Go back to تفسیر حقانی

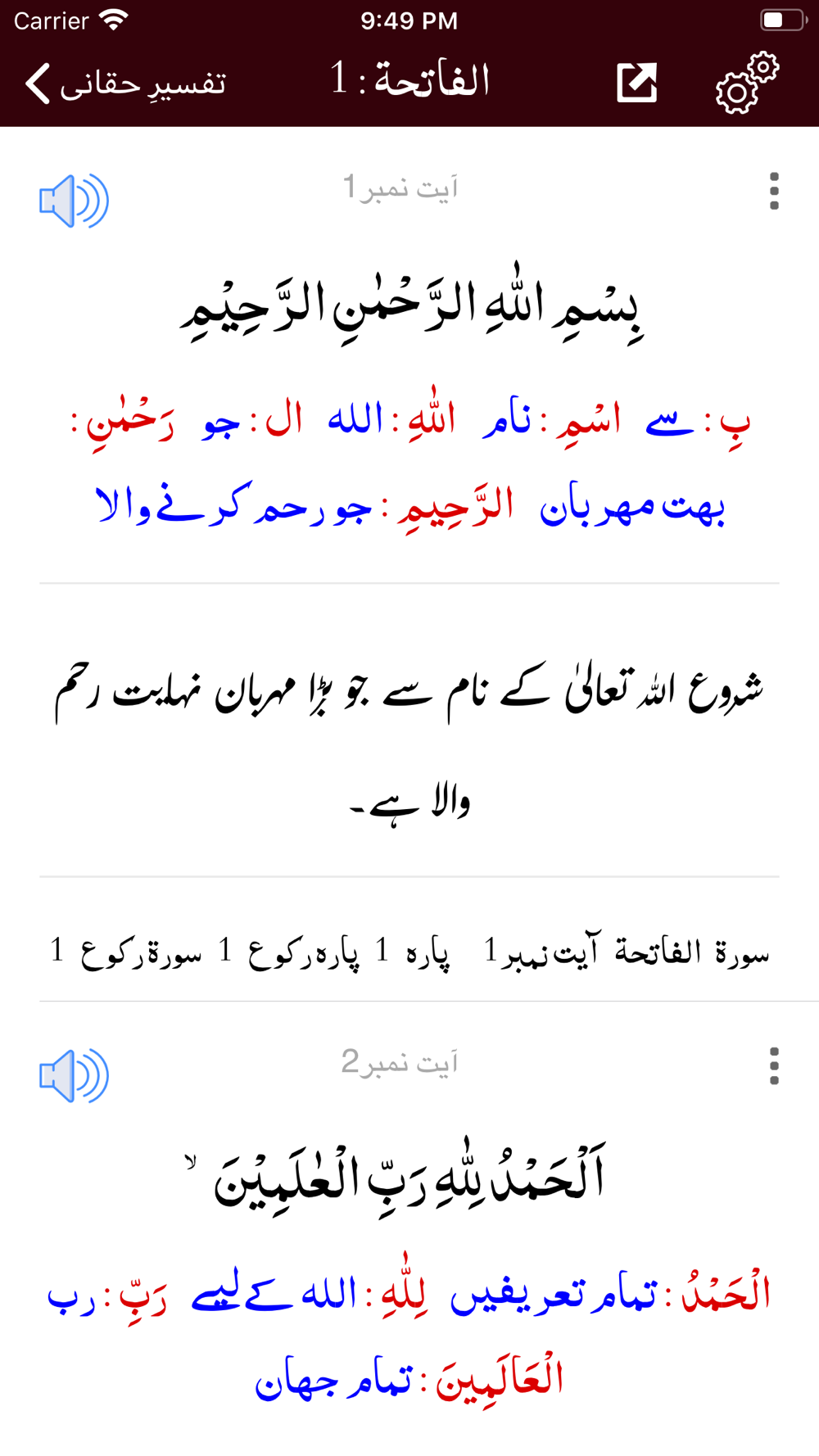pos(125,83)
